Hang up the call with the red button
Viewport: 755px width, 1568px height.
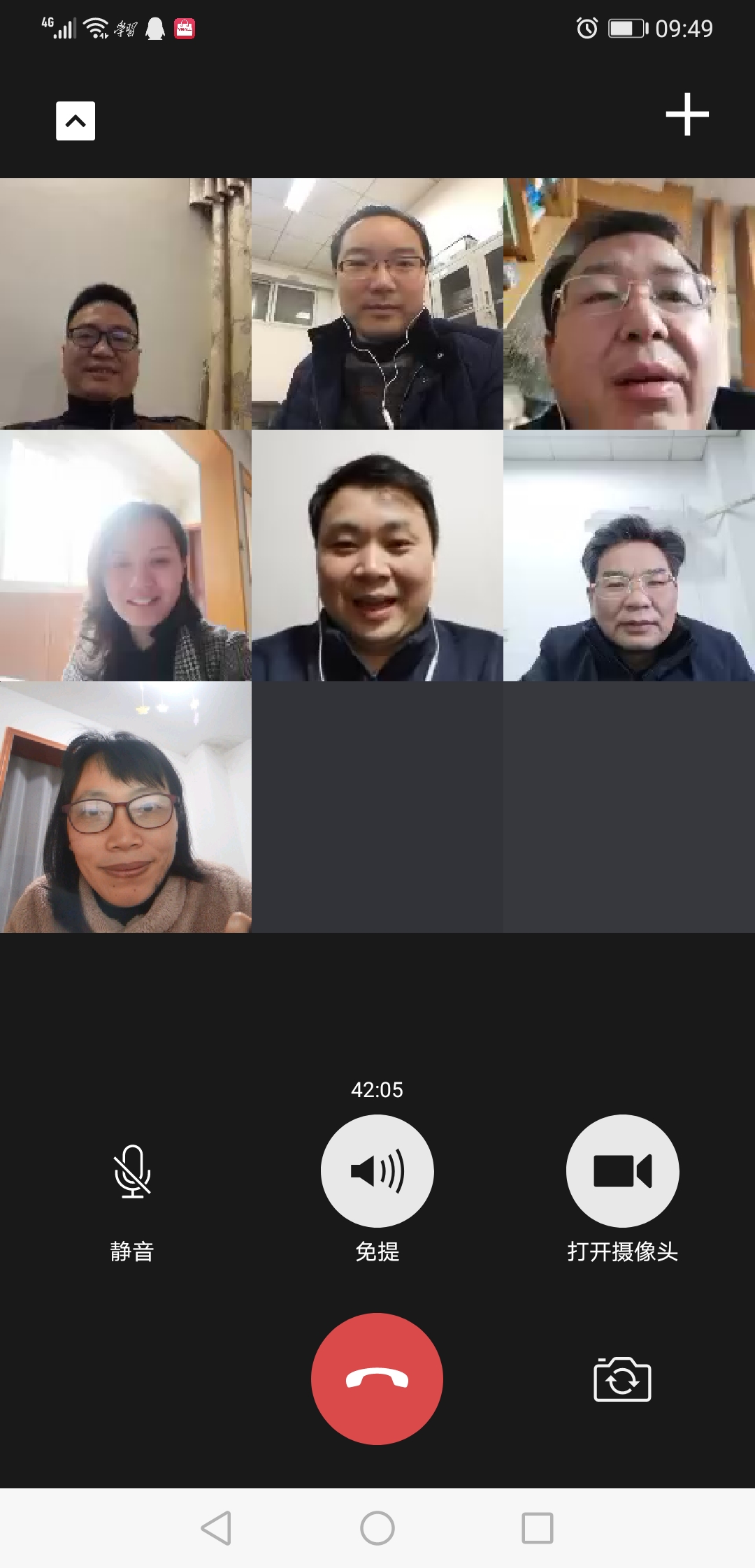coord(377,1379)
